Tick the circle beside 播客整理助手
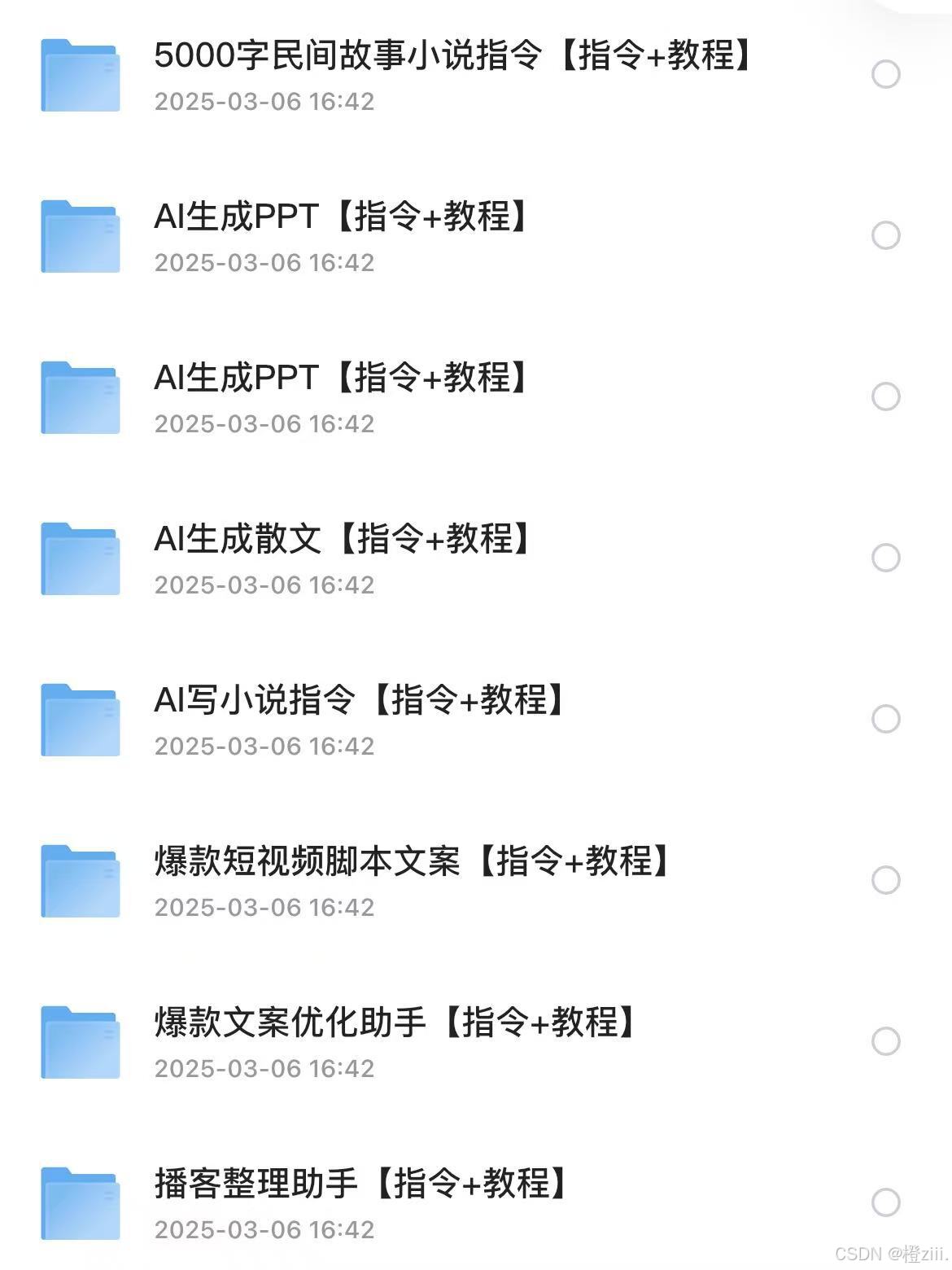The height and width of the screenshot is (1270, 952). coord(885,1202)
